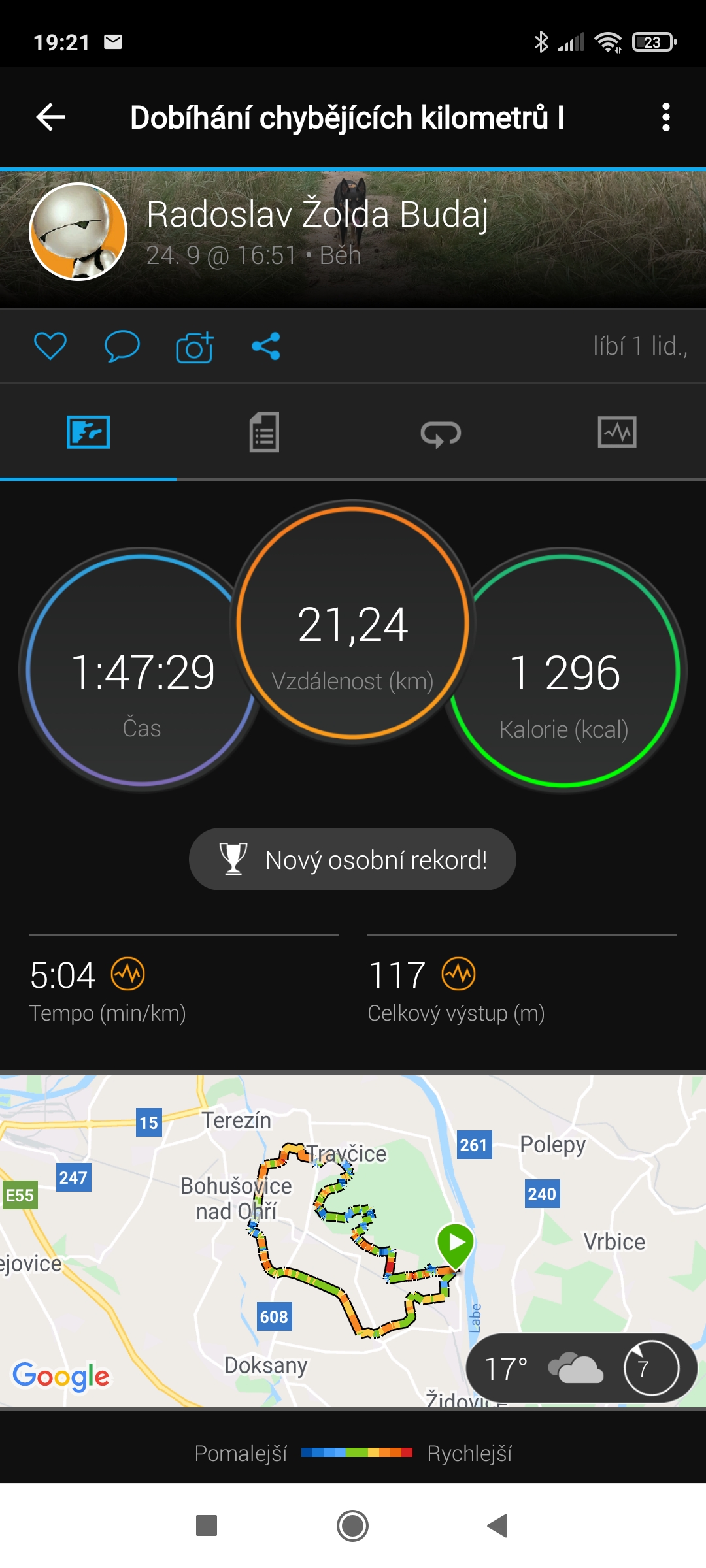Share this running activity
The height and width of the screenshot is (1568, 706).
[x=266, y=346]
